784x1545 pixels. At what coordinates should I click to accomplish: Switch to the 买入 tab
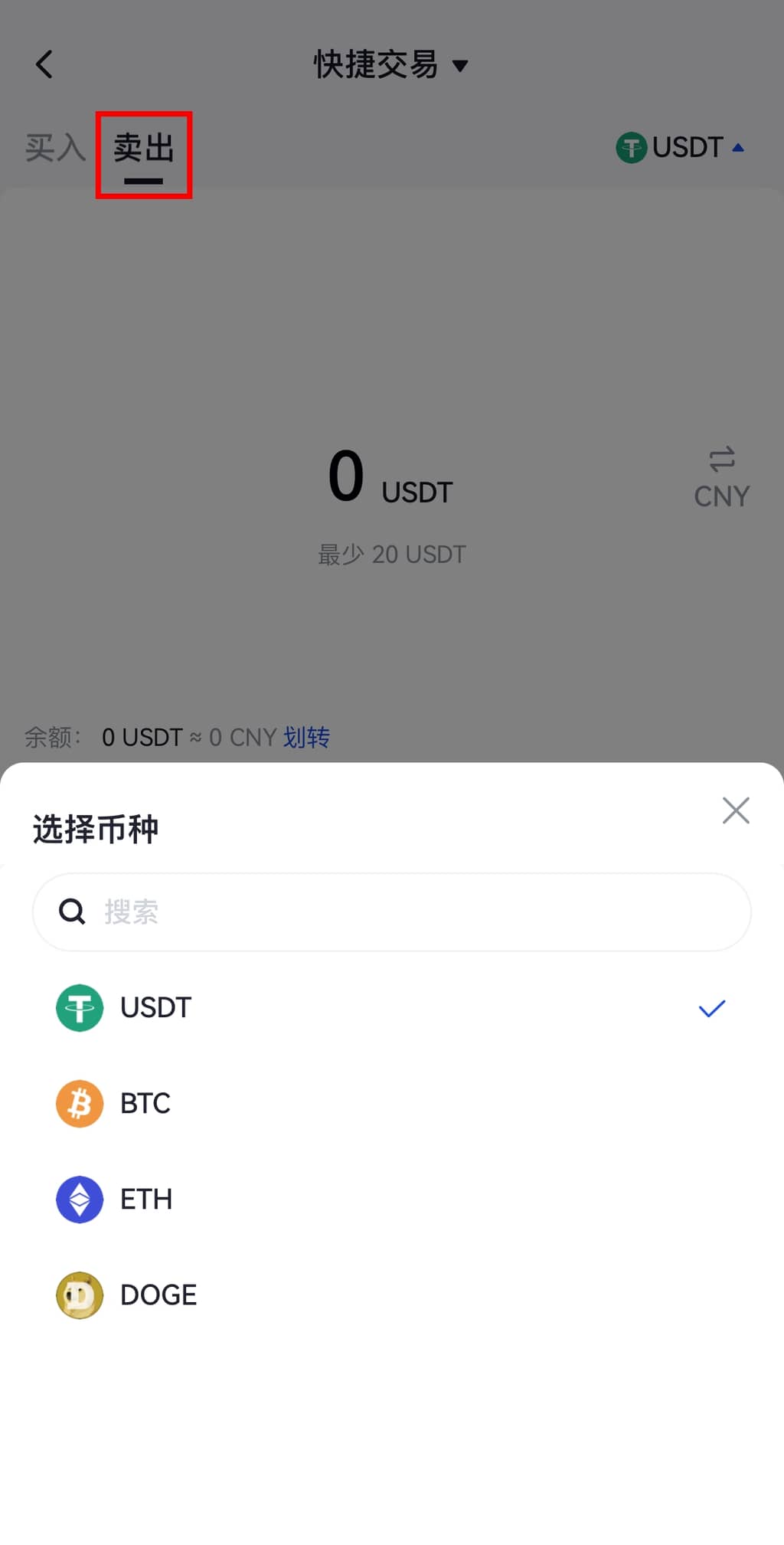(x=54, y=147)
